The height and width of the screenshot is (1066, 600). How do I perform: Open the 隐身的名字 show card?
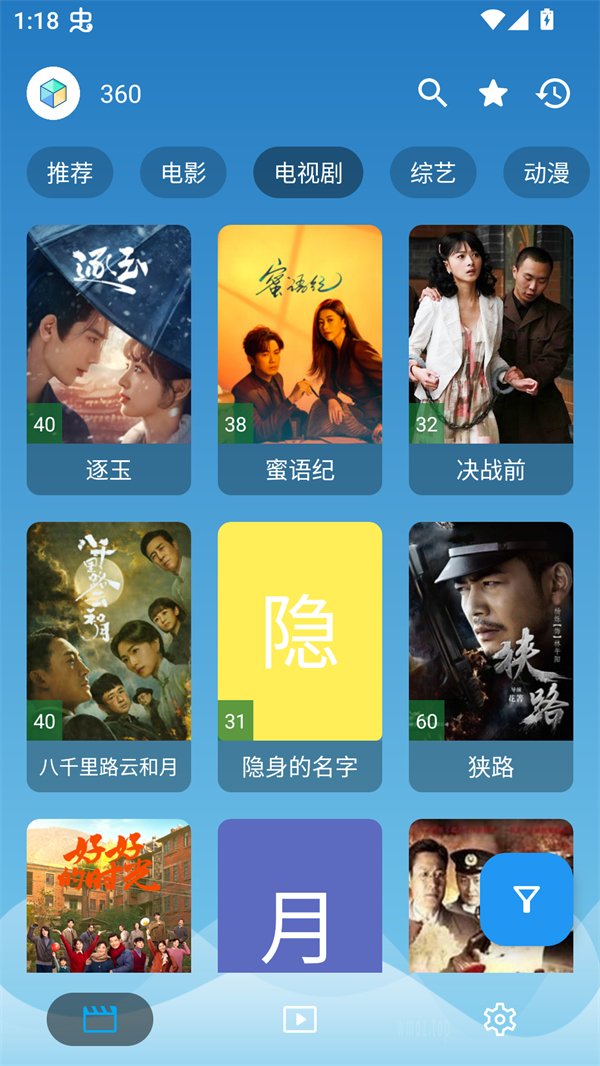[x=300, y=657]
